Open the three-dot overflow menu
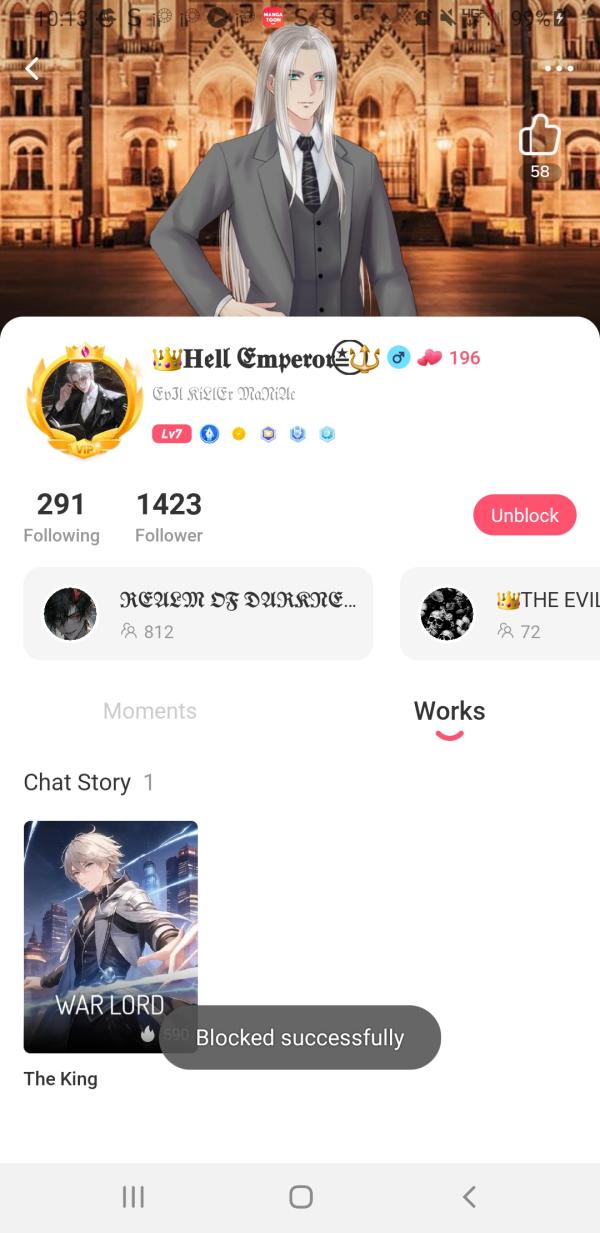Screen dimensions: 600x1233 [559, 69]
